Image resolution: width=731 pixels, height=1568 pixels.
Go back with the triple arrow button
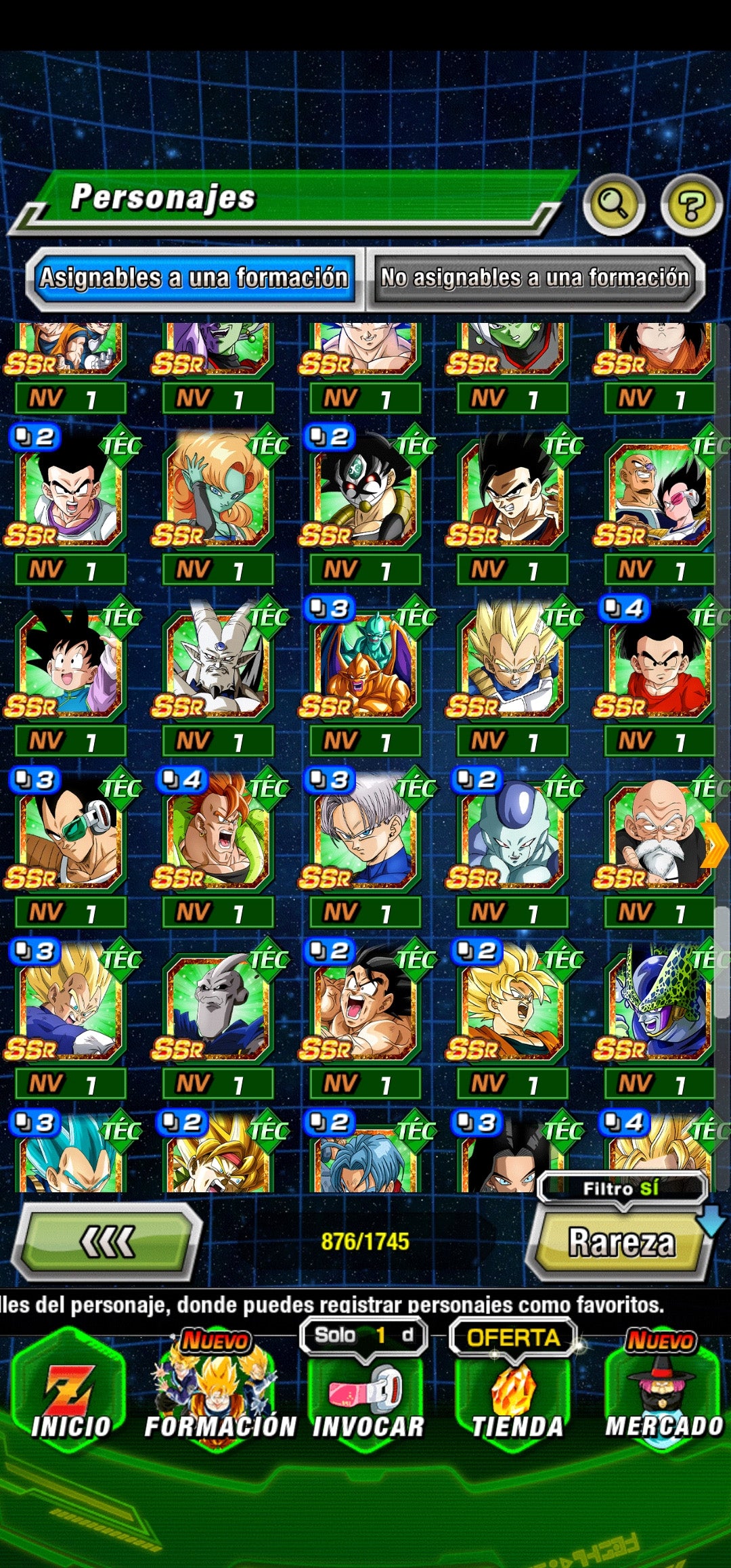pyautogui.click(x=107, y=1242)
